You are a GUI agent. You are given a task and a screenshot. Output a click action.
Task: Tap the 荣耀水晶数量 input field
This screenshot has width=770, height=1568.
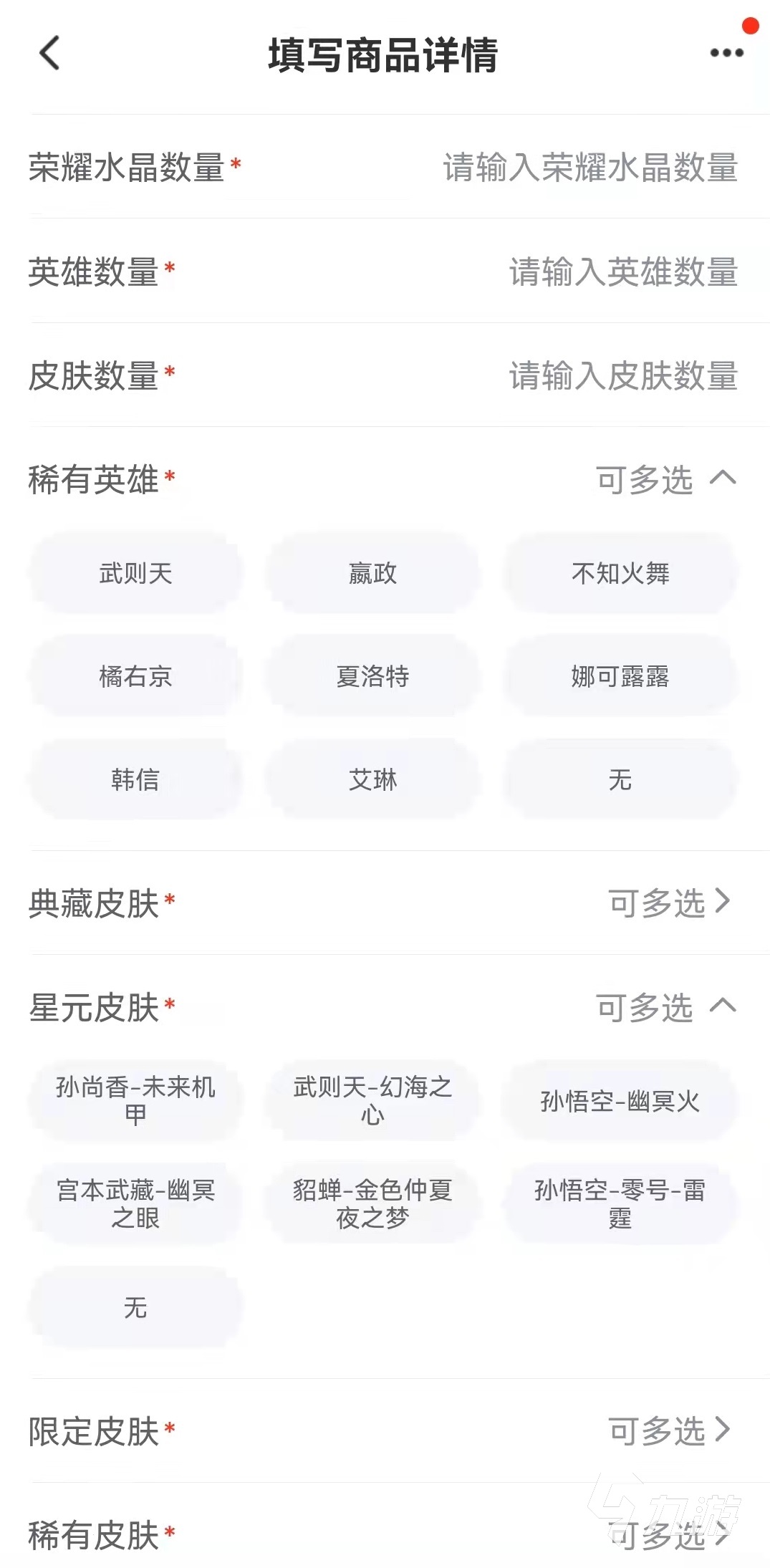click(589, 168)
